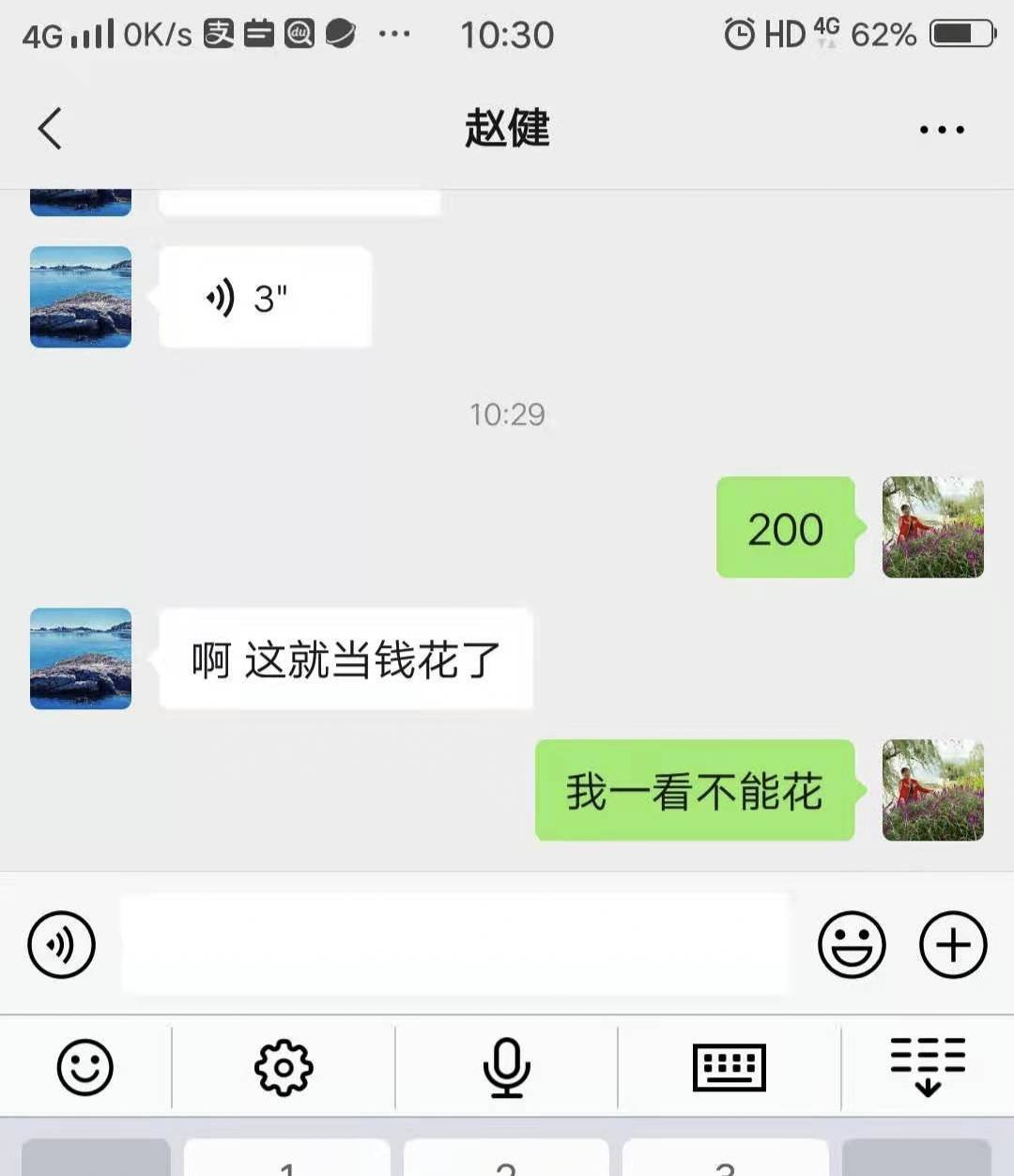This screenshot has width=1014, height=1176.
Task: Start voice dictation with the microphone icon
Action: tap(507, 1067)
